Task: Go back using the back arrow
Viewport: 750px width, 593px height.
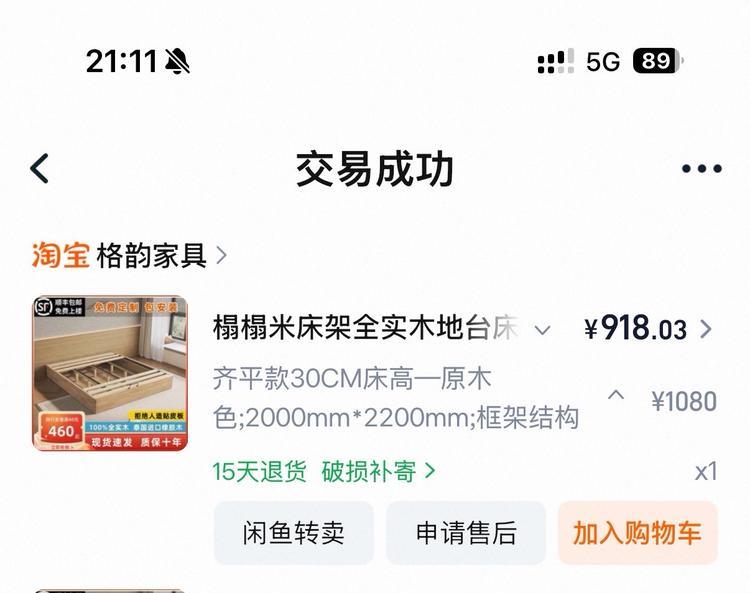Action: (40, 168)
